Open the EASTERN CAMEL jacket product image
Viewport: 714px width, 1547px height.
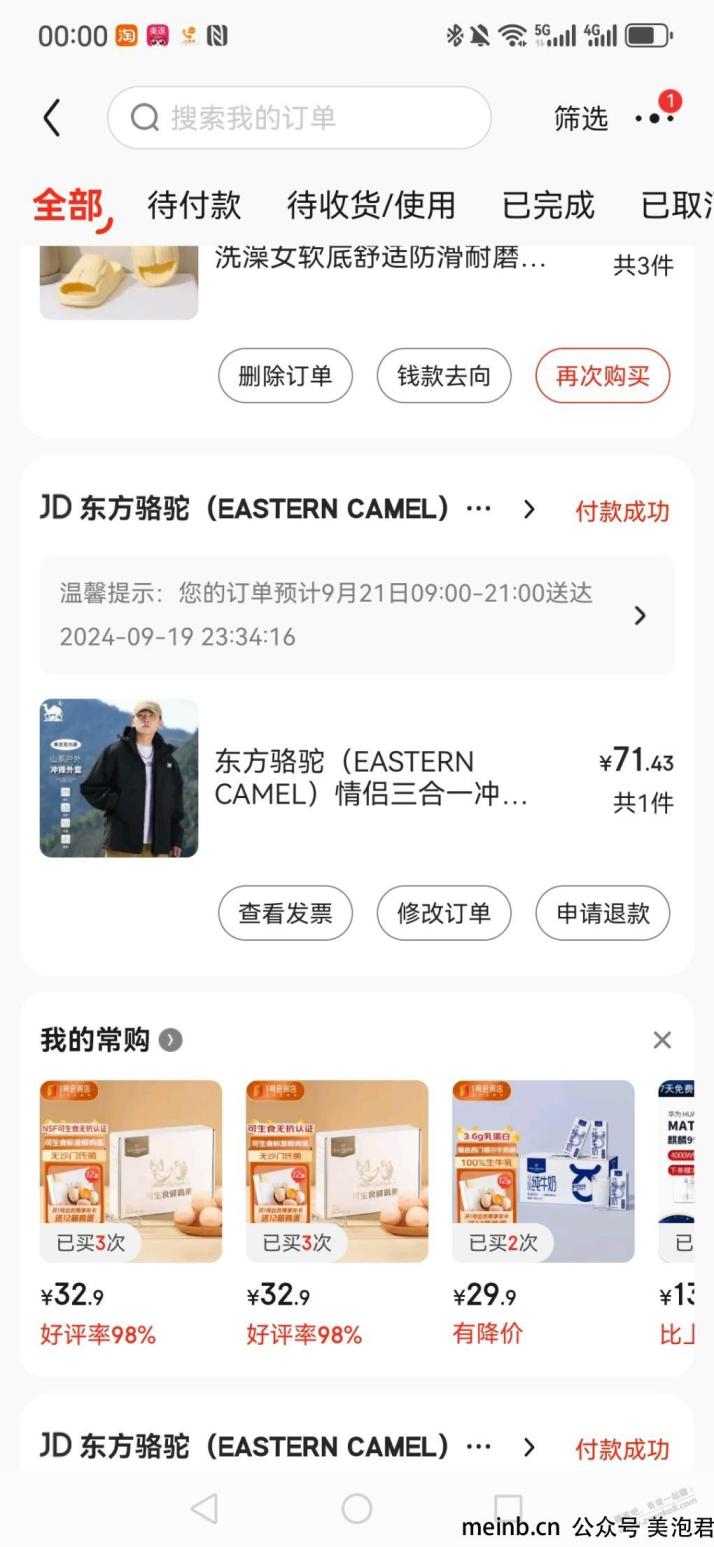click(x=119, y=778)
